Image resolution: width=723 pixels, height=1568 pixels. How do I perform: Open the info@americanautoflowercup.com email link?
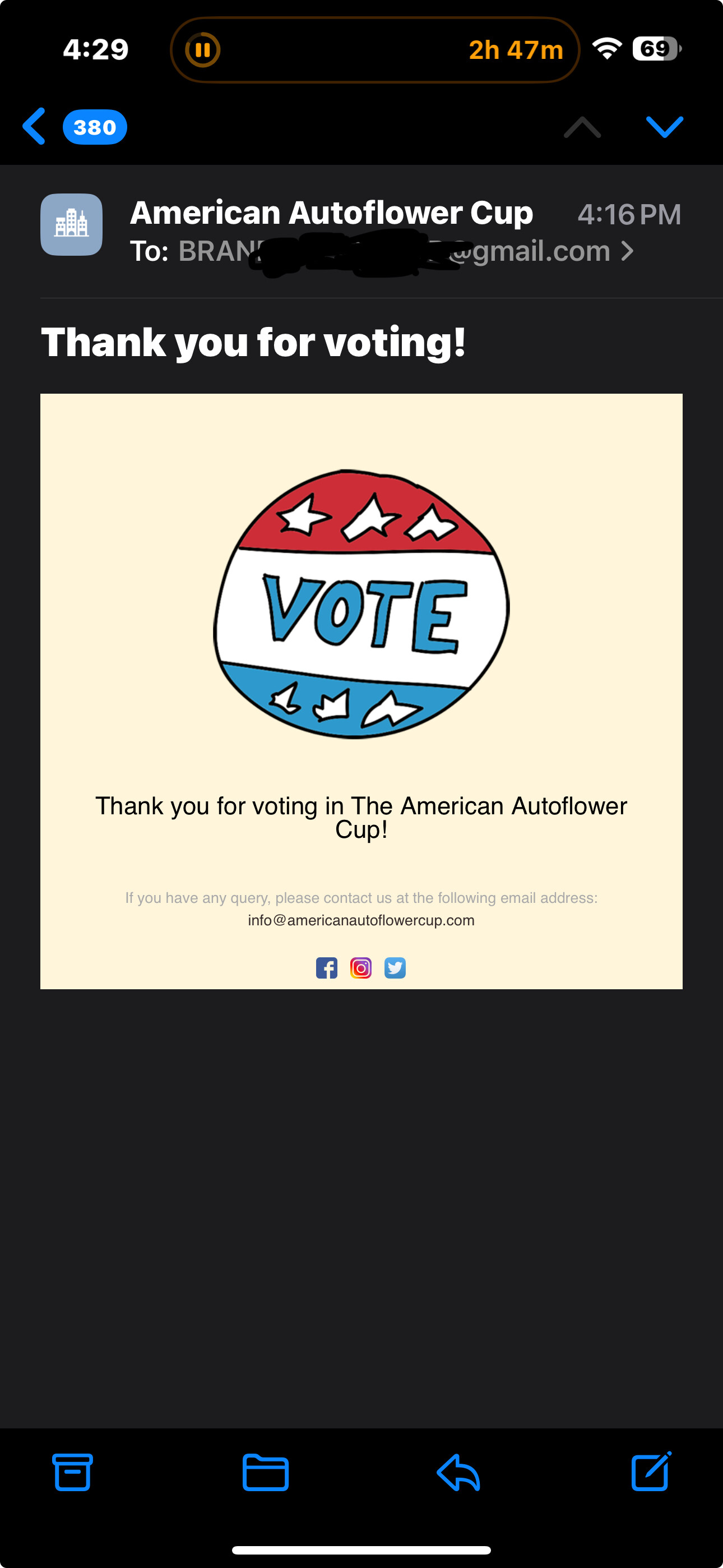(x=361, y=920)
